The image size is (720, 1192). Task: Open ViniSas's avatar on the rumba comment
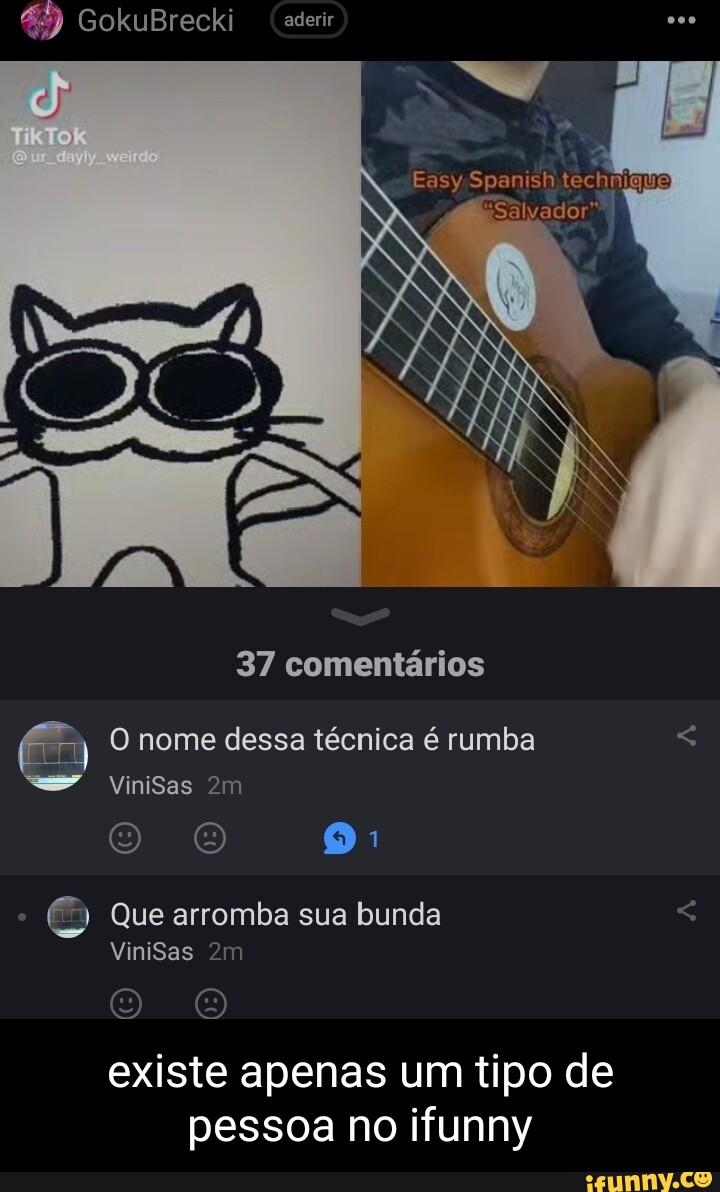52,756
